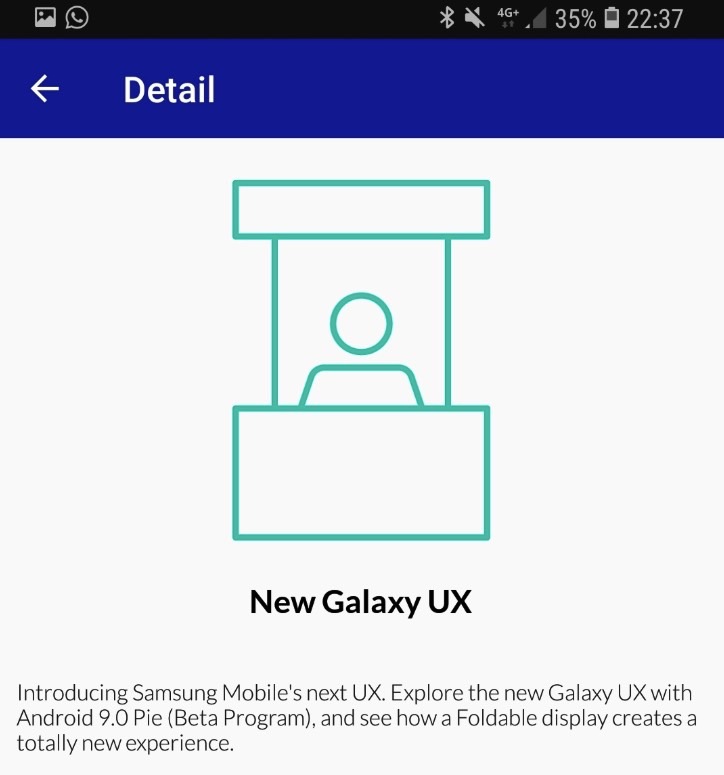
Task: Go back from the Detail screen
Action: pos(45,89)
